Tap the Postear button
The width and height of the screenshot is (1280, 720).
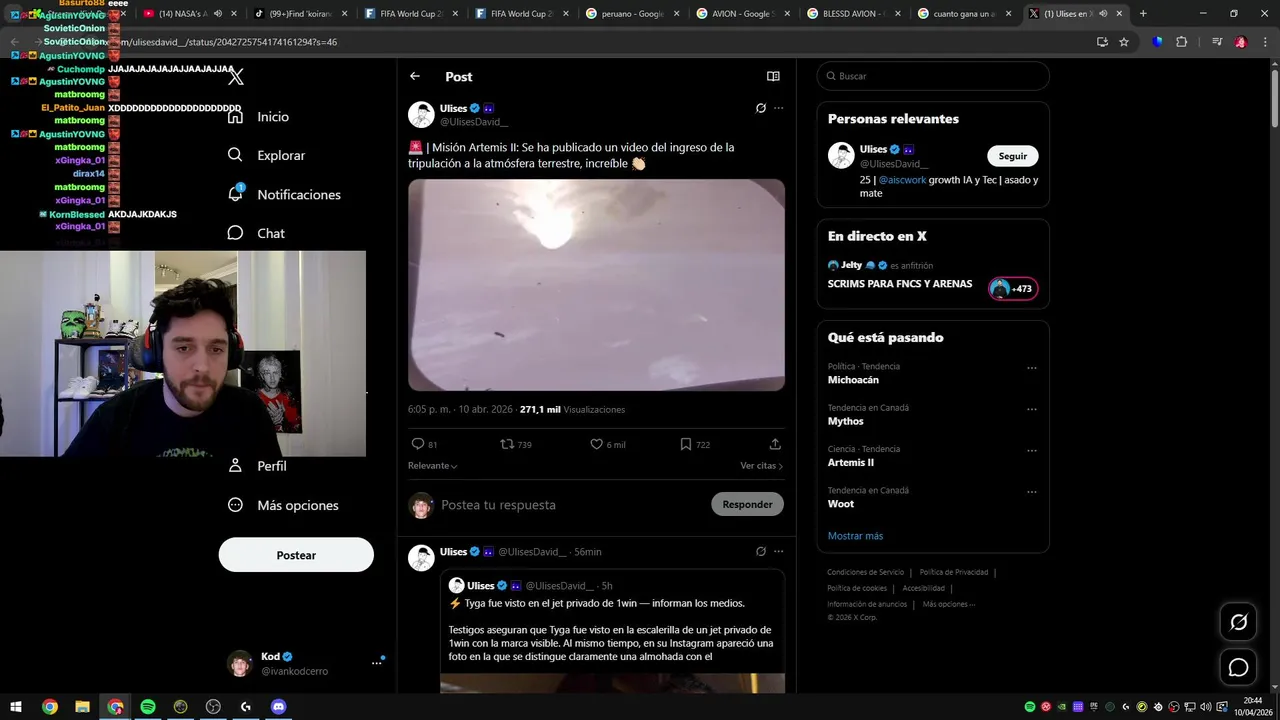click(x=296, y=555)
